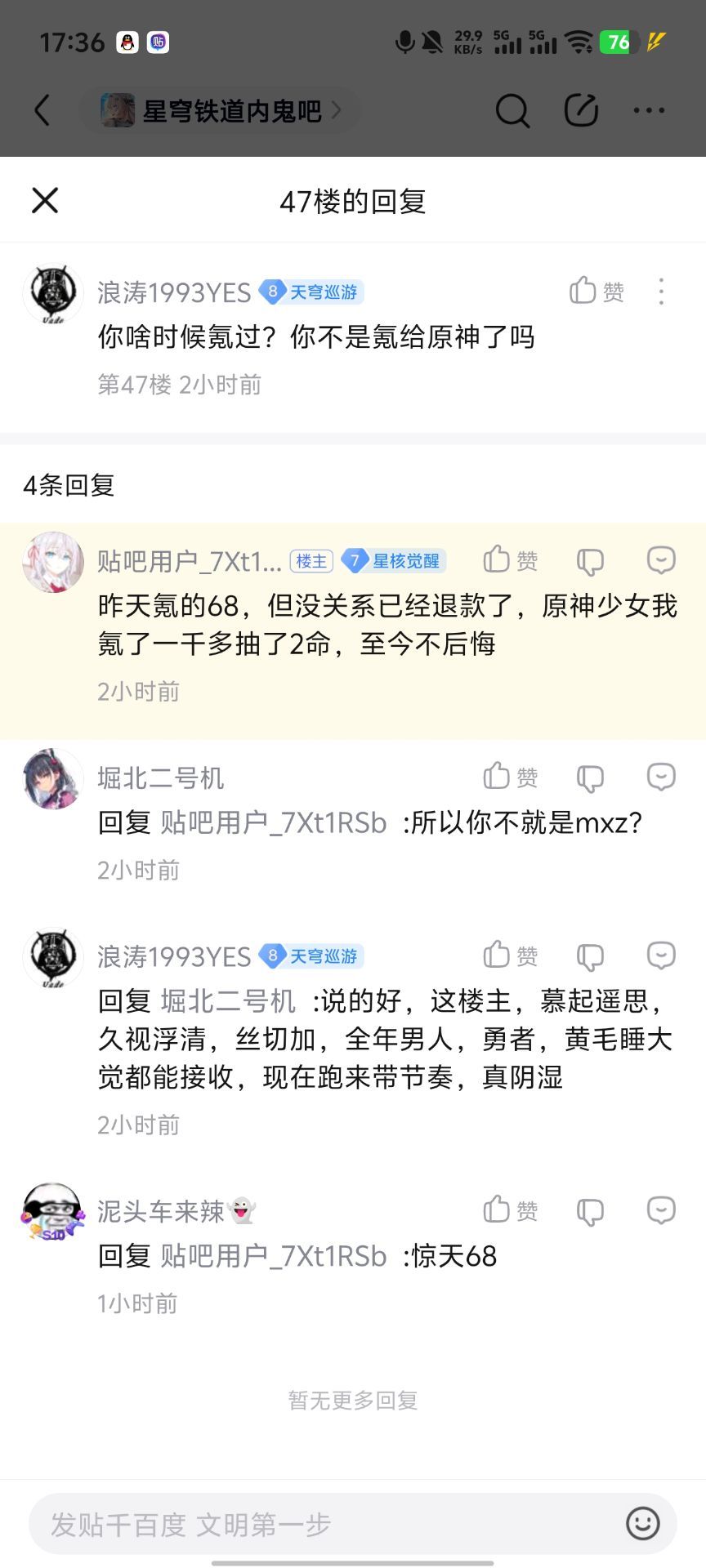Viewport: 706px width, 1568px height.
Task: Tap the edit/share icon in the top bar
Action: (581, 110)
